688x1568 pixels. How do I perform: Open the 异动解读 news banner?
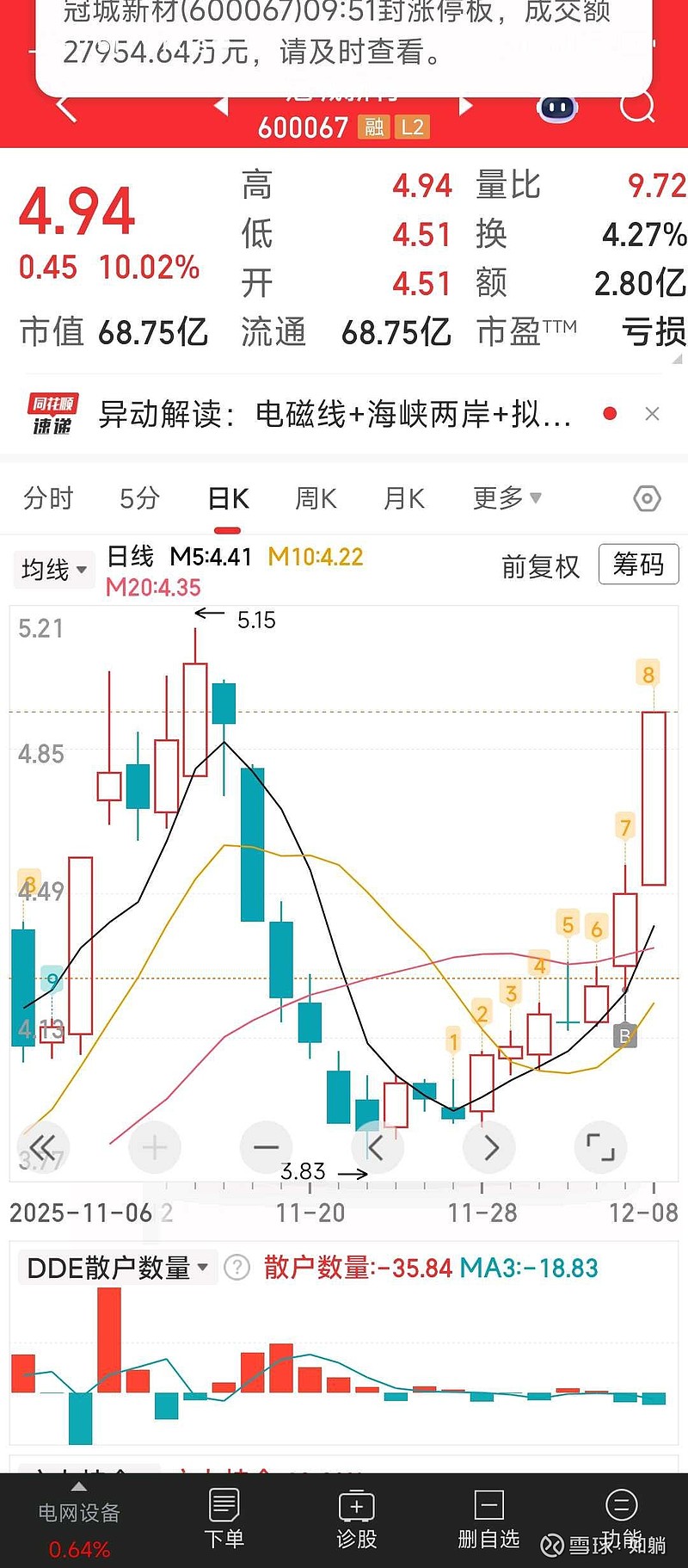(335, 415)
